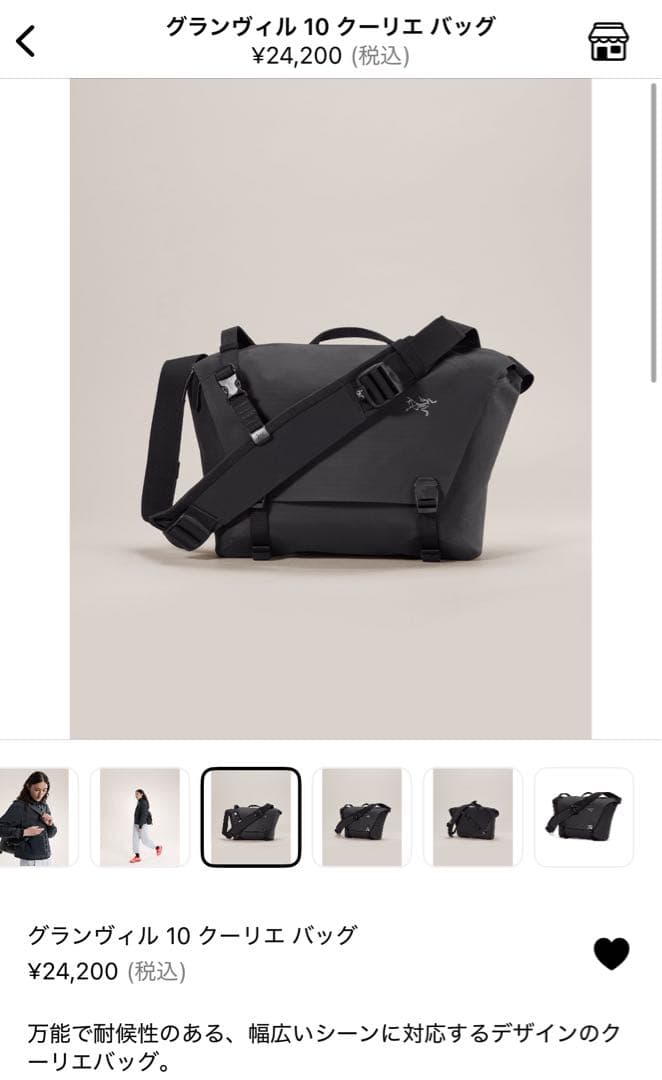The width and height of the screenshot is (662, 1080).
Task: View the thumbnail of the model walking
Action: [x=139, y=817]
